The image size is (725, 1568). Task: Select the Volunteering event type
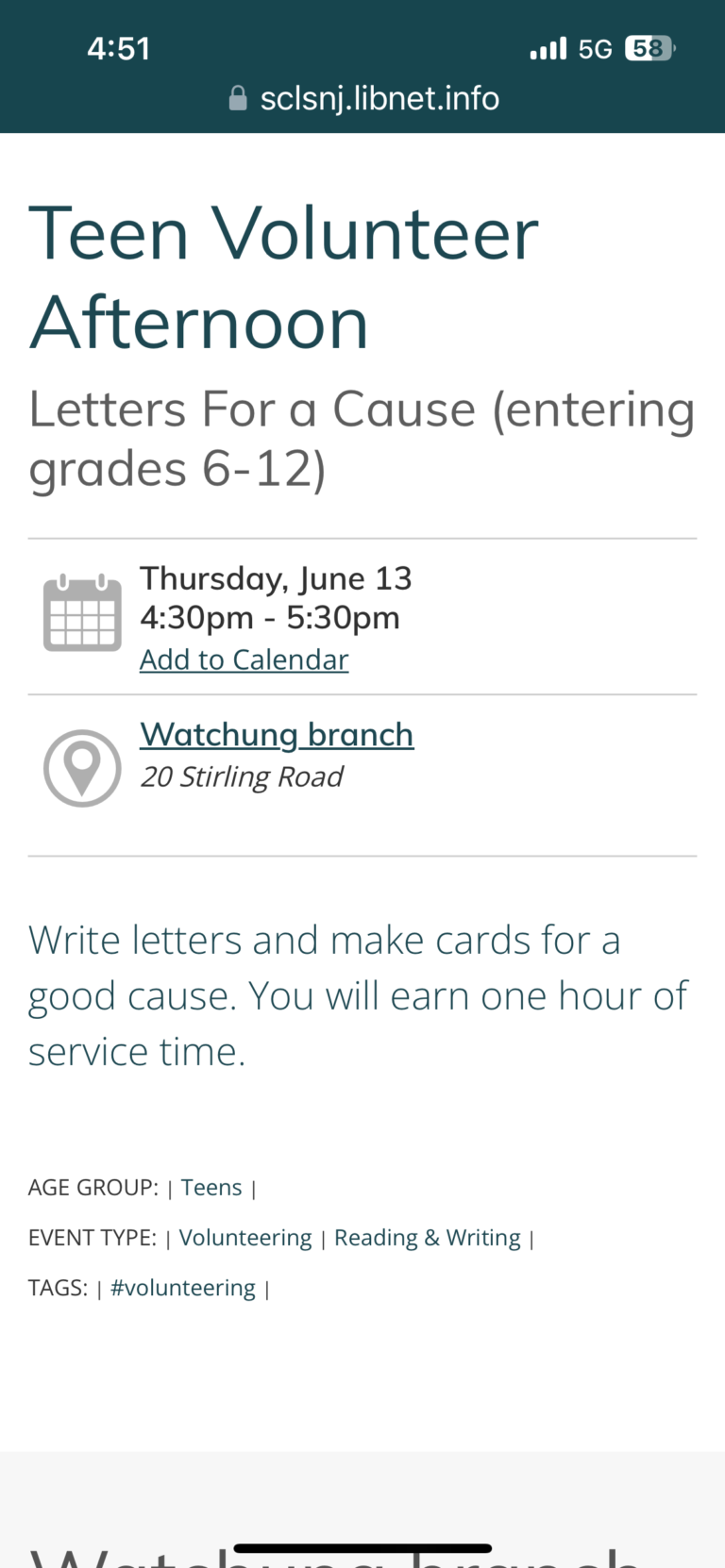(245, 1238)
